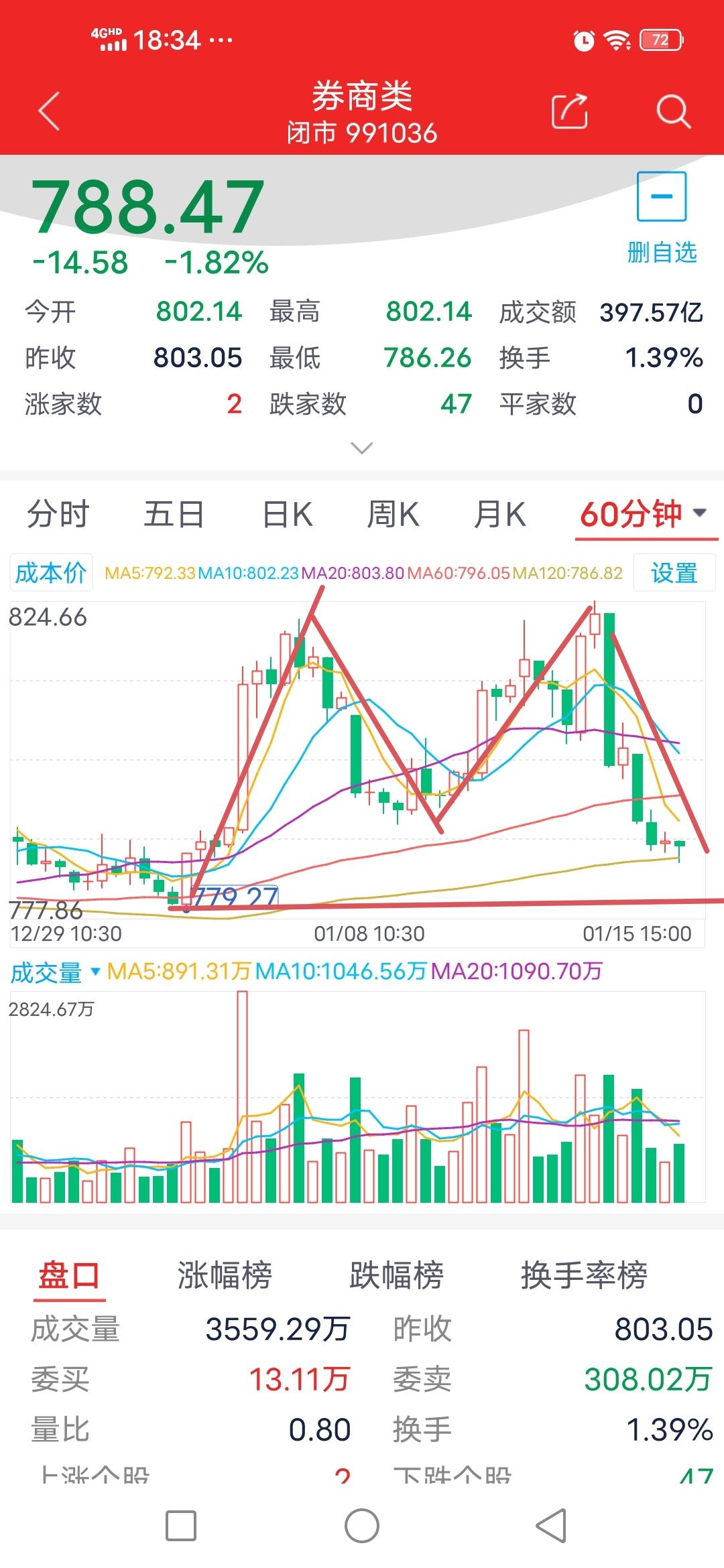Open the 跌幅榜 decliners ranking

pyautogui.click(x=395, y=1273)
